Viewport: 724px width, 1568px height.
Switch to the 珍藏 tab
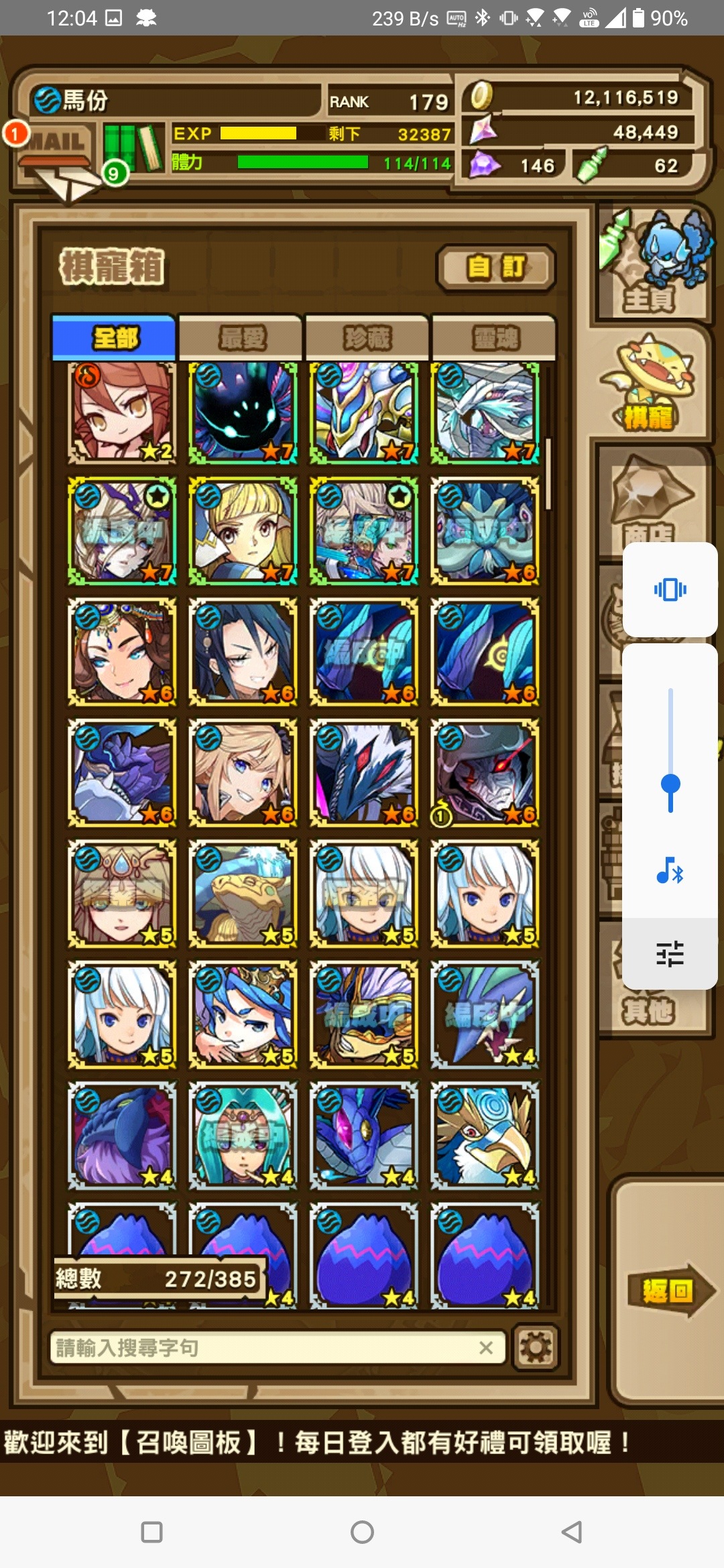(367, 338)
